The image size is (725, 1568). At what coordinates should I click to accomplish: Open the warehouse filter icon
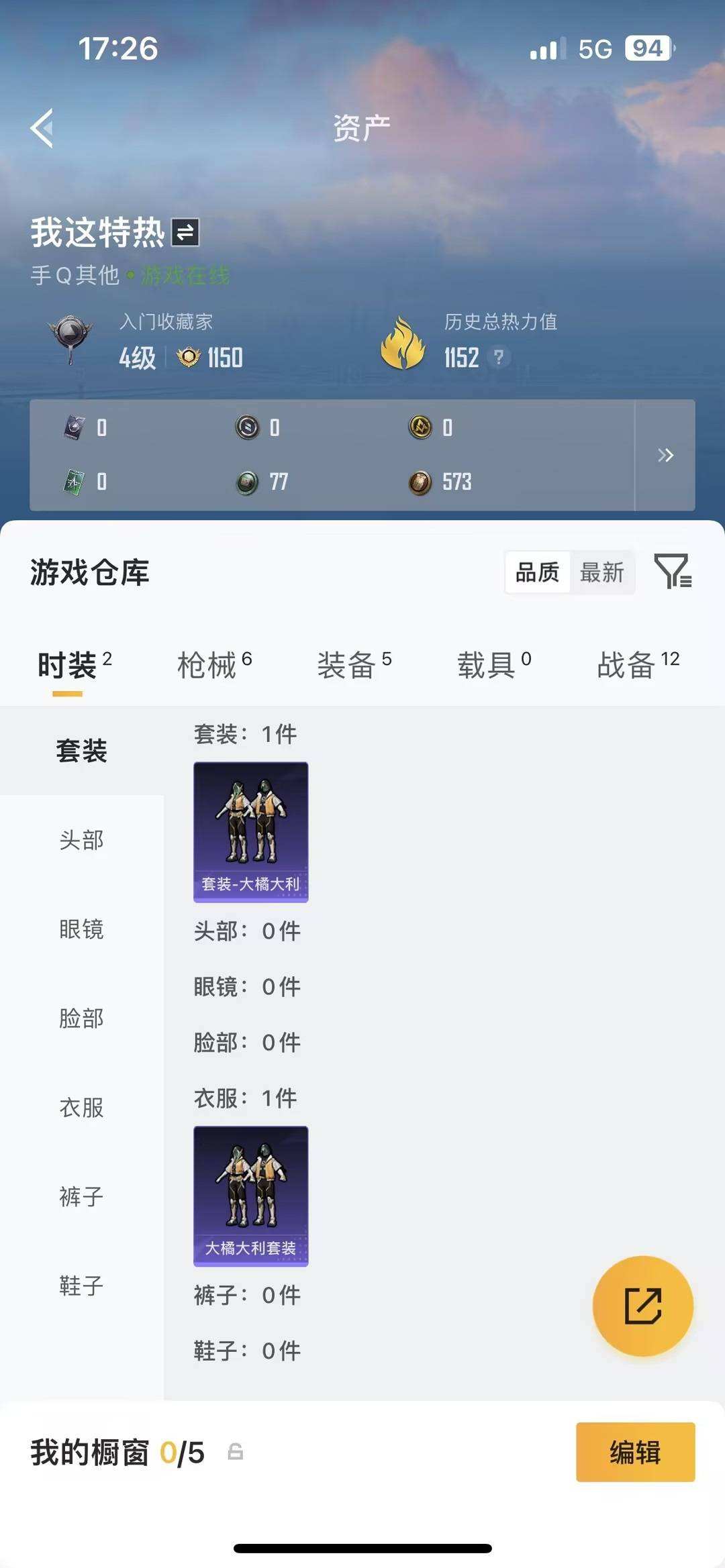pyautogui.click(x=673, y=571)
